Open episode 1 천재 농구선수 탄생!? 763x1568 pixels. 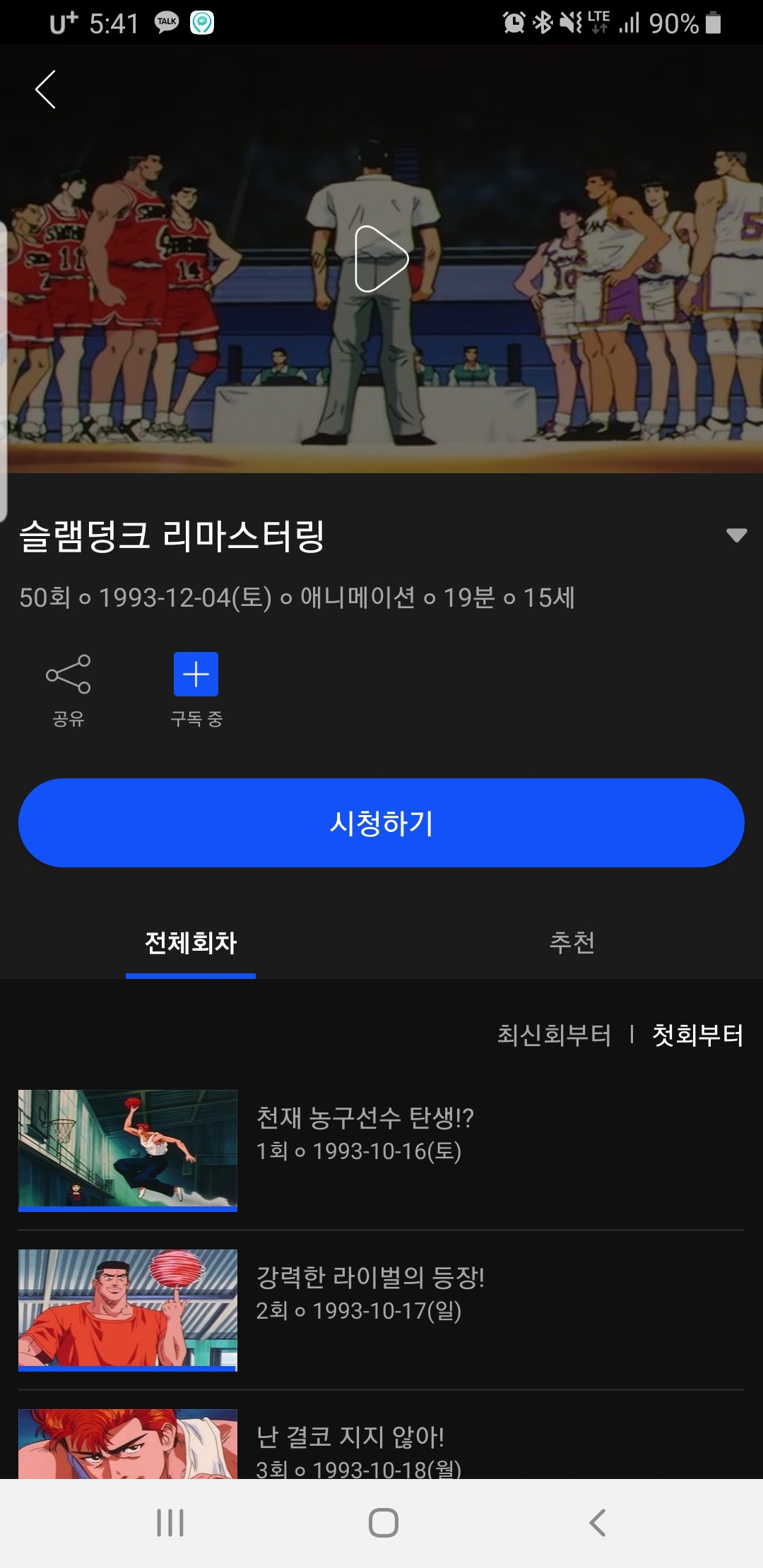[381, 1150]
